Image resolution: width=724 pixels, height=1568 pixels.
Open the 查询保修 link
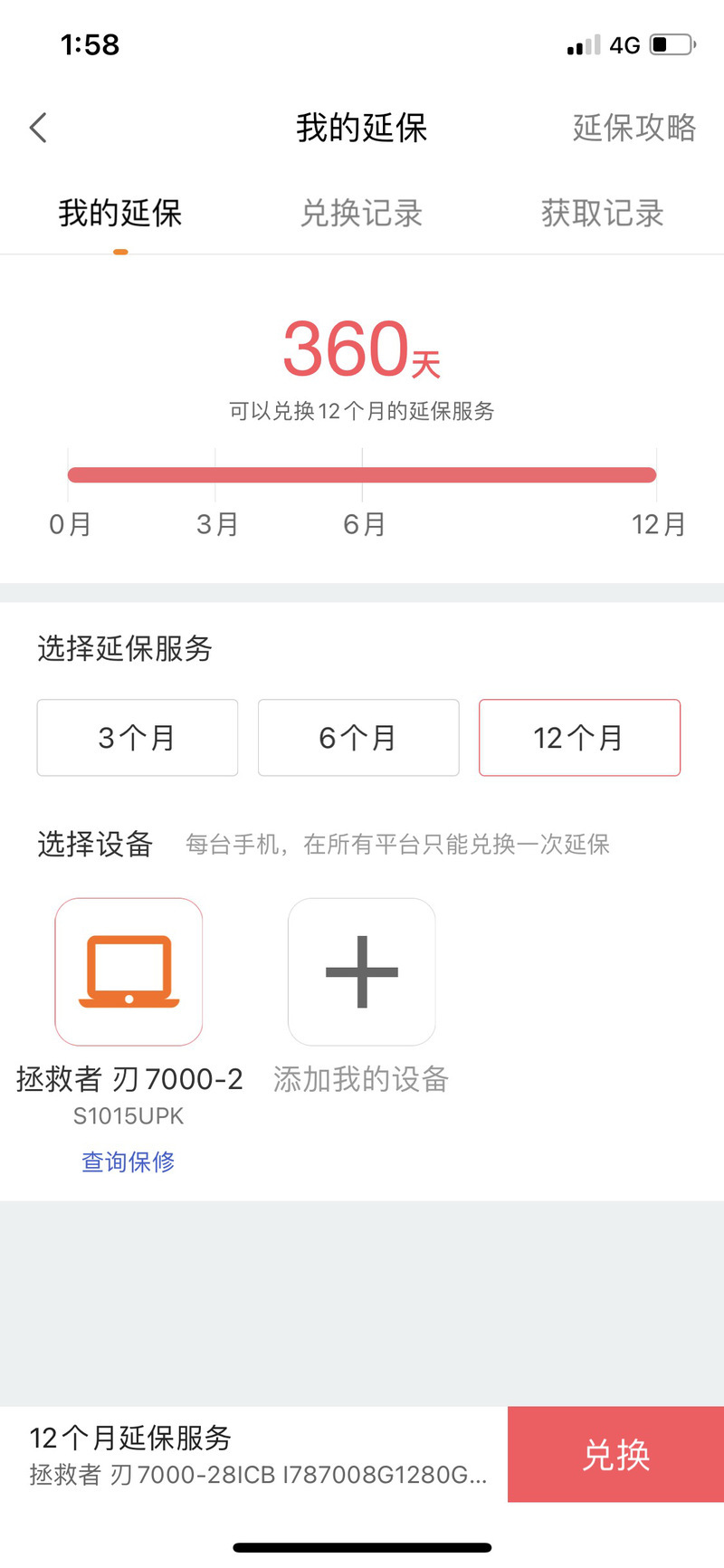[x=129, y=1162]
